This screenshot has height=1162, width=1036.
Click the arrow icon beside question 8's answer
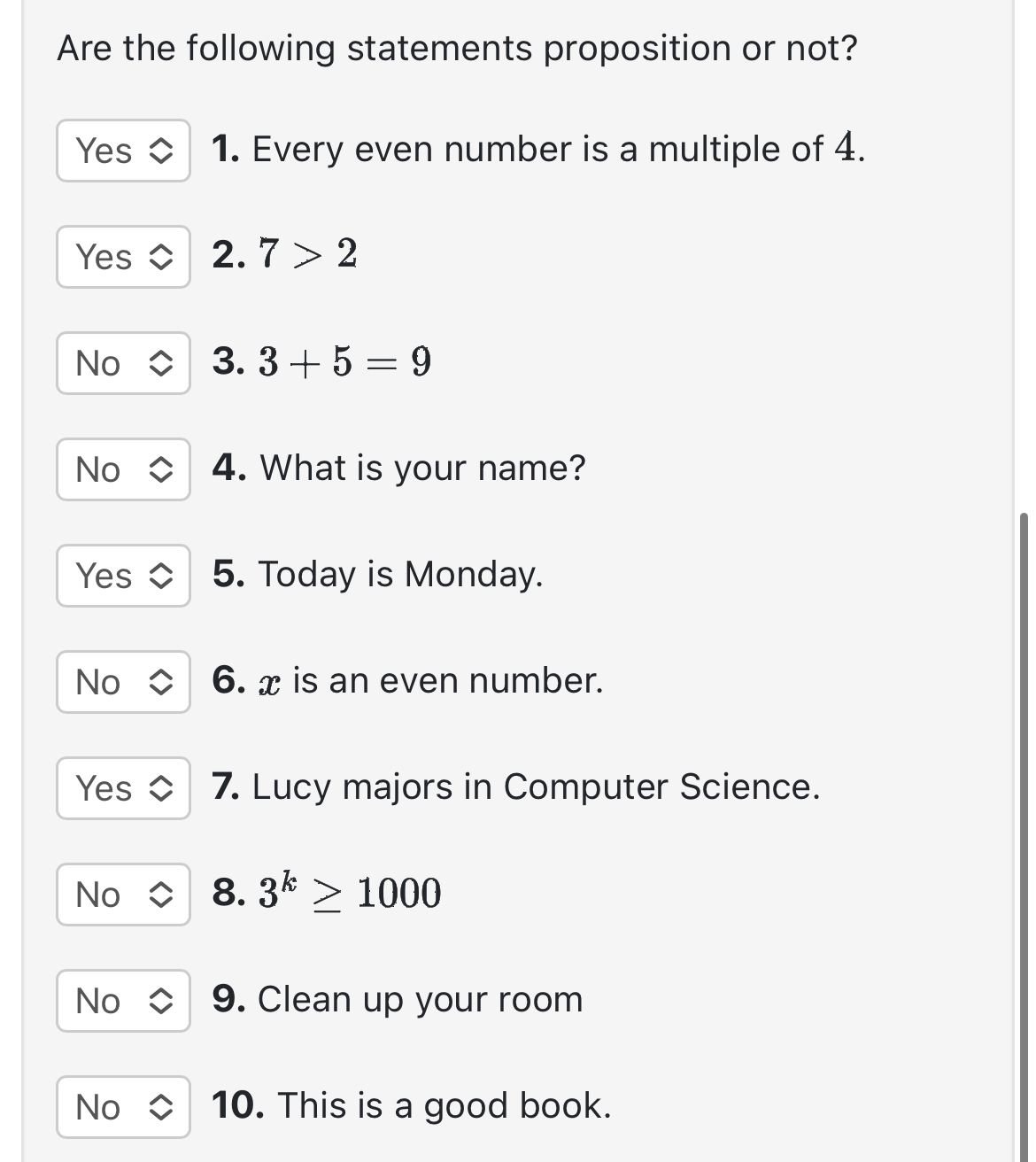162,895
